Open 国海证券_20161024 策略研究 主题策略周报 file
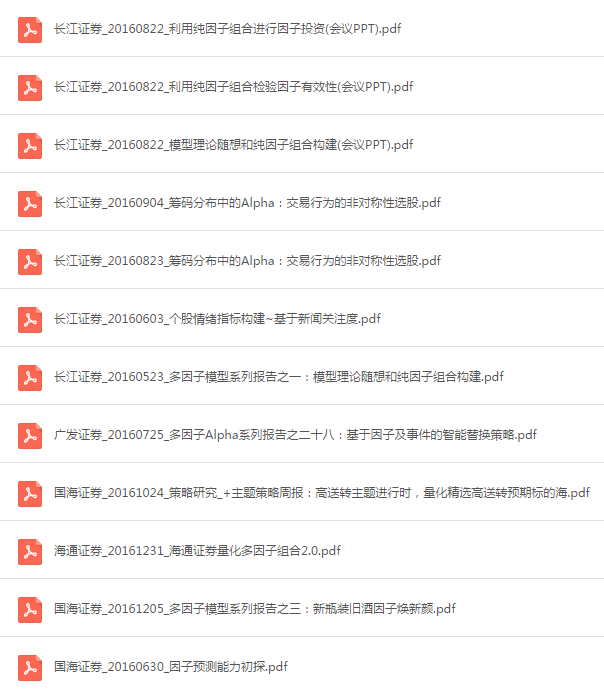This screenshot has width=604, height=696. [321, 493]
